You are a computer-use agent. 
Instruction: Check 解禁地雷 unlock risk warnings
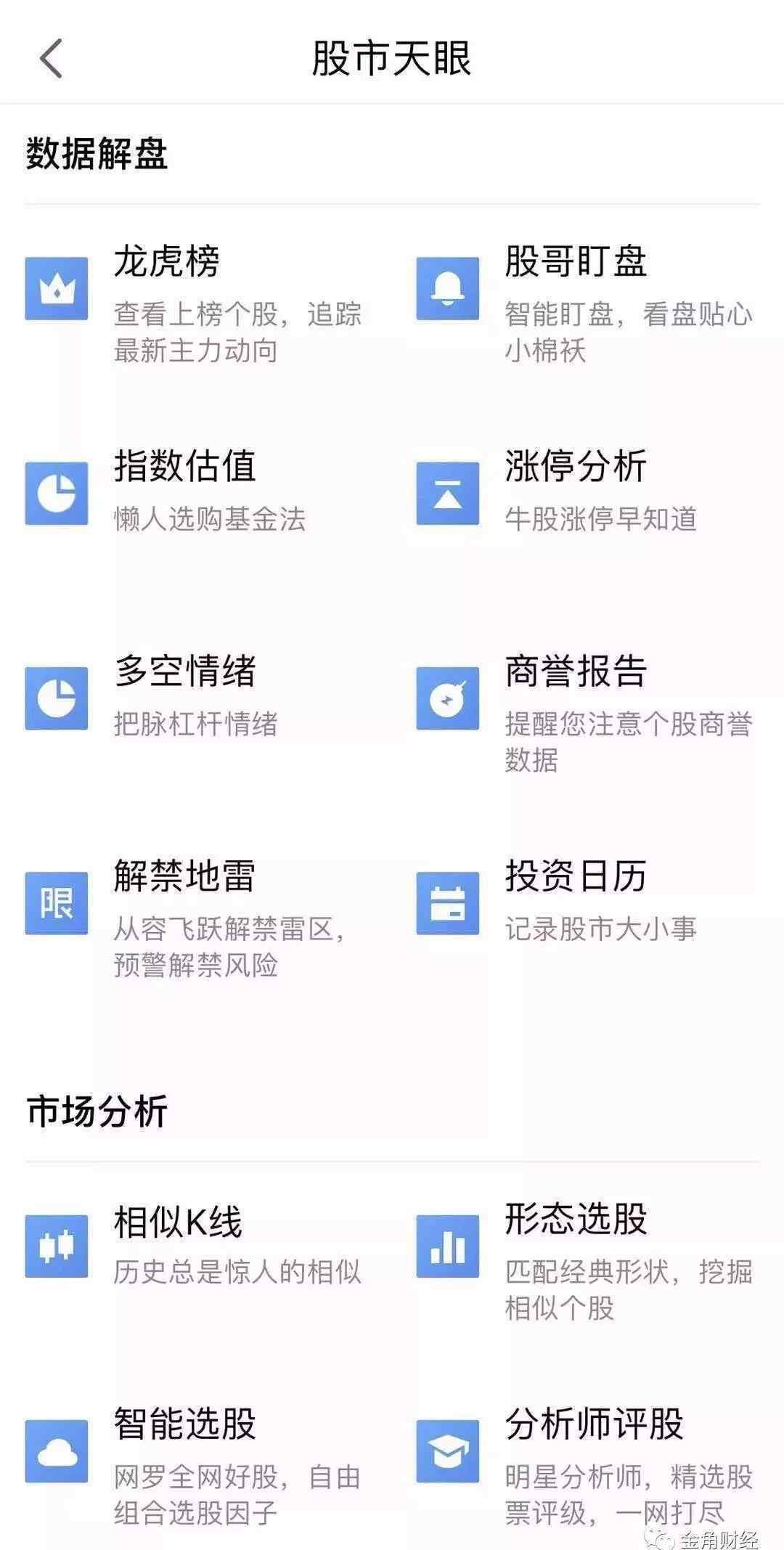(196, 920)
